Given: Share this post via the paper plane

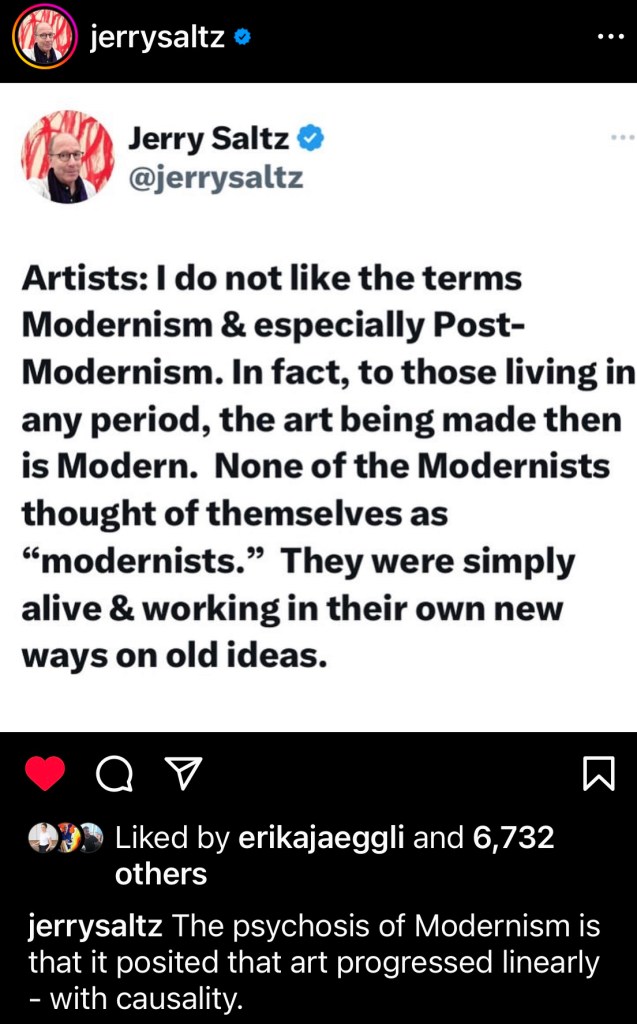Looking at the screenshot, I should click(x=181, y=773).
